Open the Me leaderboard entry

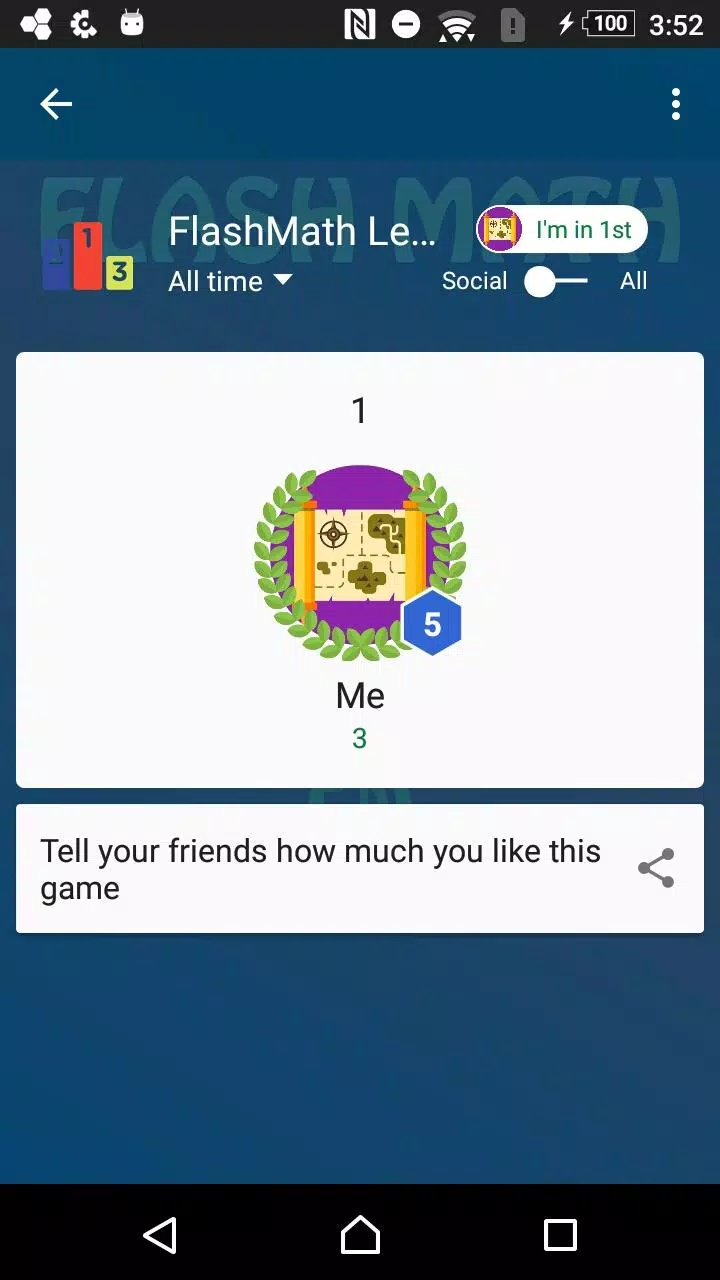pos(360,570)
